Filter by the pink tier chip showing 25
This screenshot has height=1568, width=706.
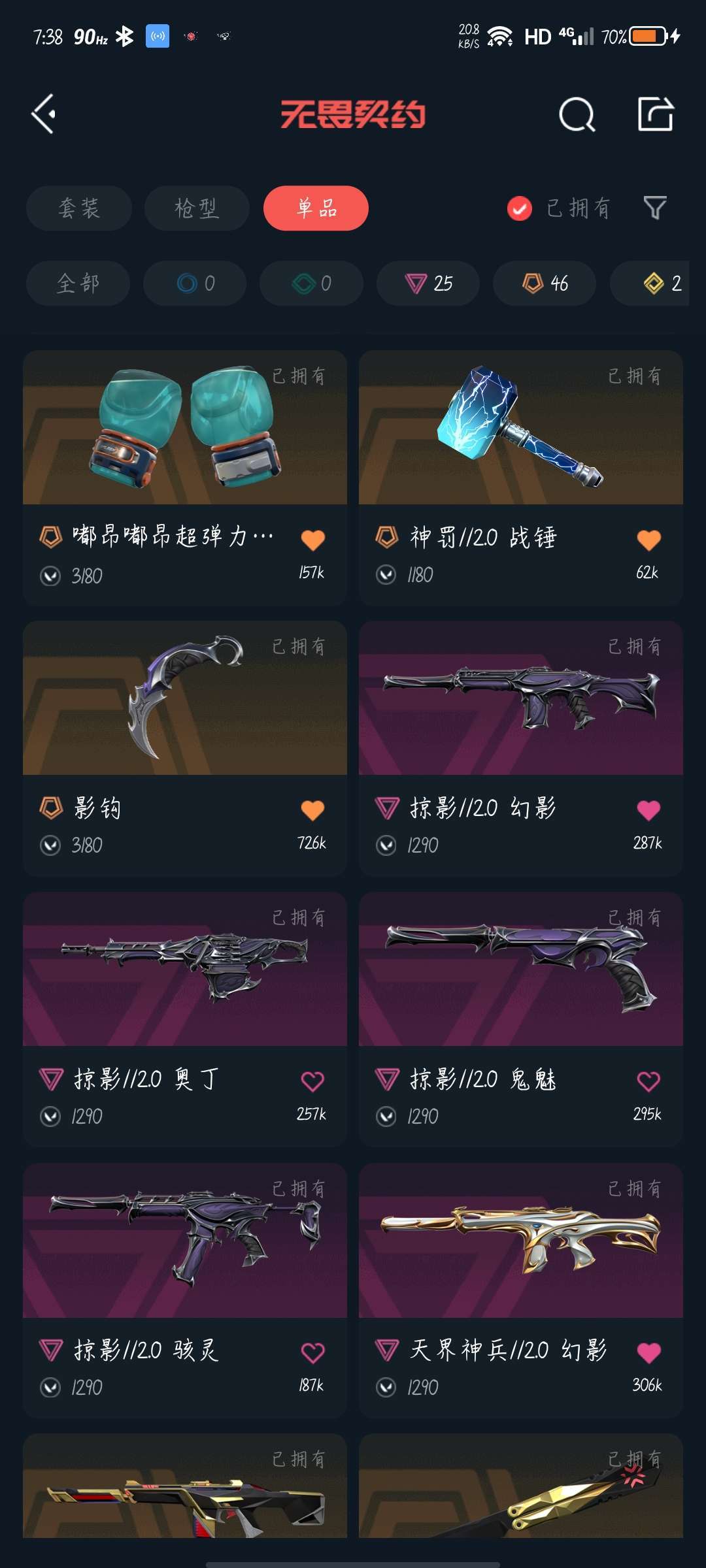[428, 284]
